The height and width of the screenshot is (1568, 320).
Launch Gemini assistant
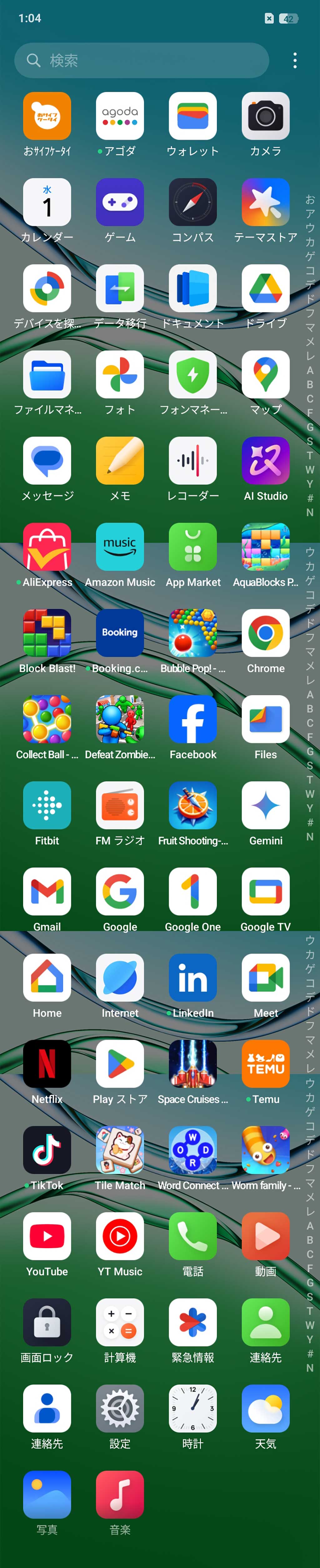265,806
